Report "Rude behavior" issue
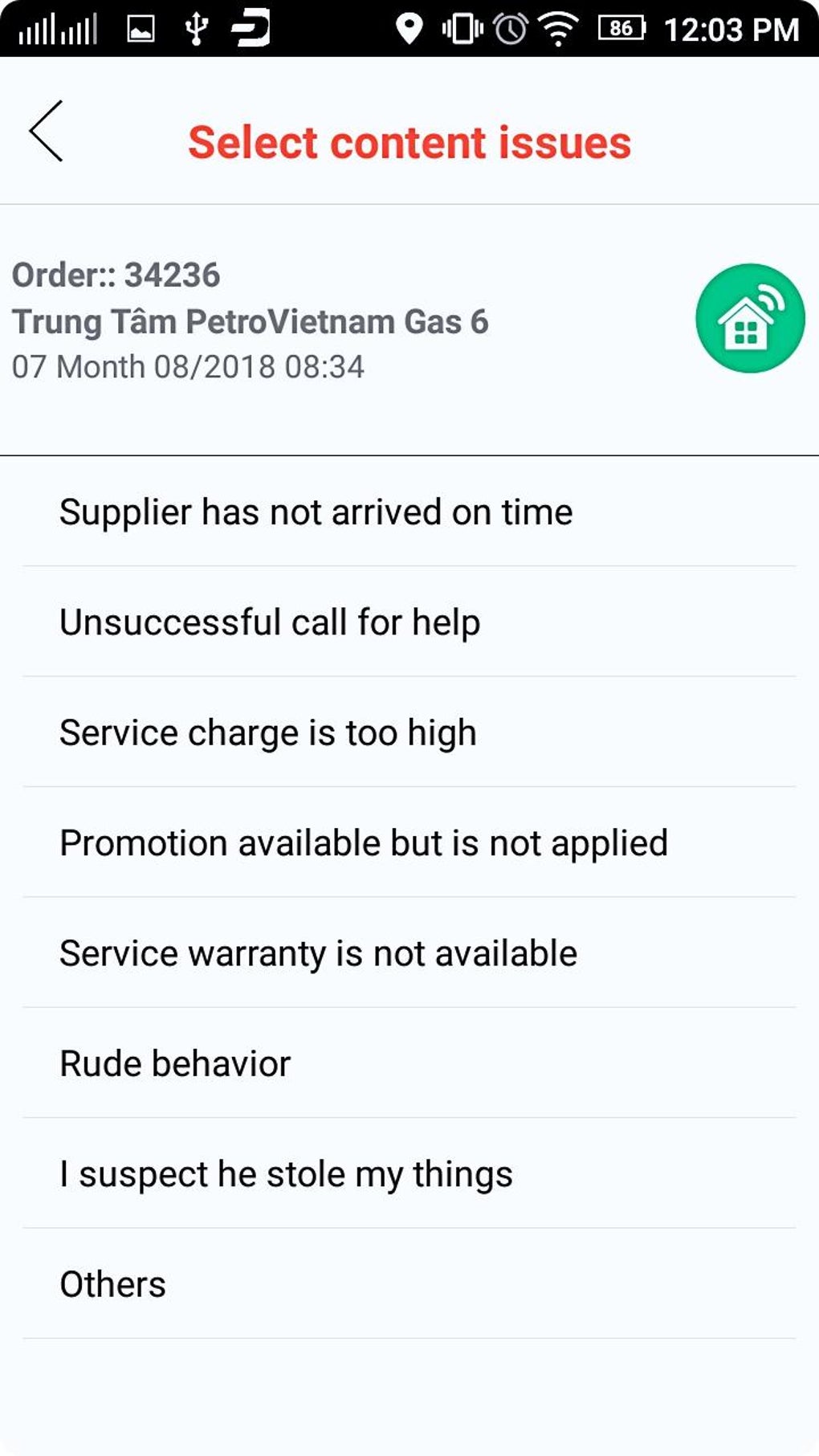The image size is (819, 1456). click(175, 1063)
